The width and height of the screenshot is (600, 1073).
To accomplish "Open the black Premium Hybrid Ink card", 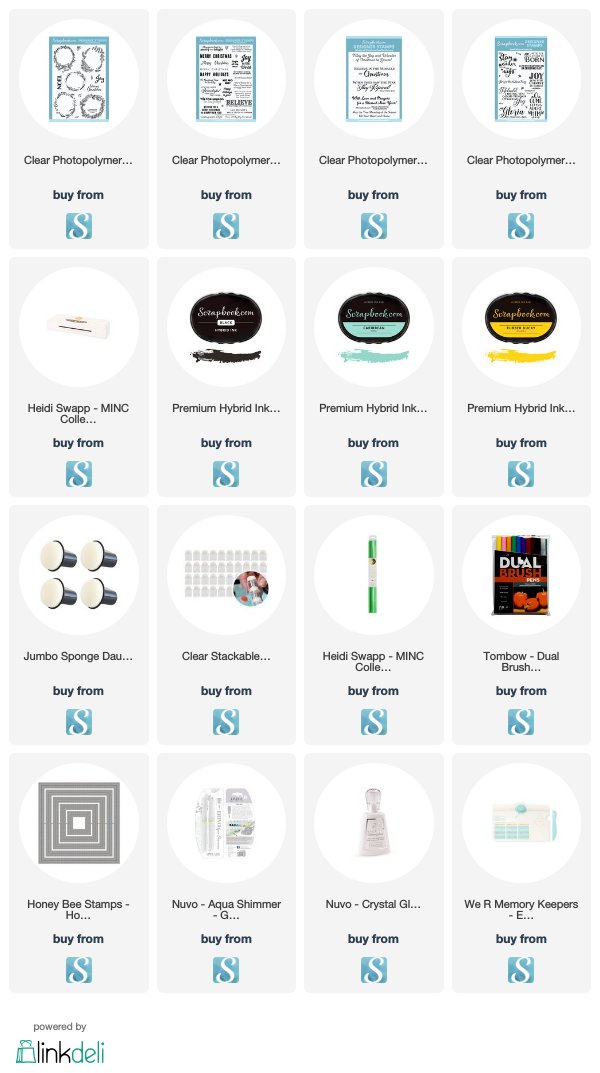I will (226, 377).
